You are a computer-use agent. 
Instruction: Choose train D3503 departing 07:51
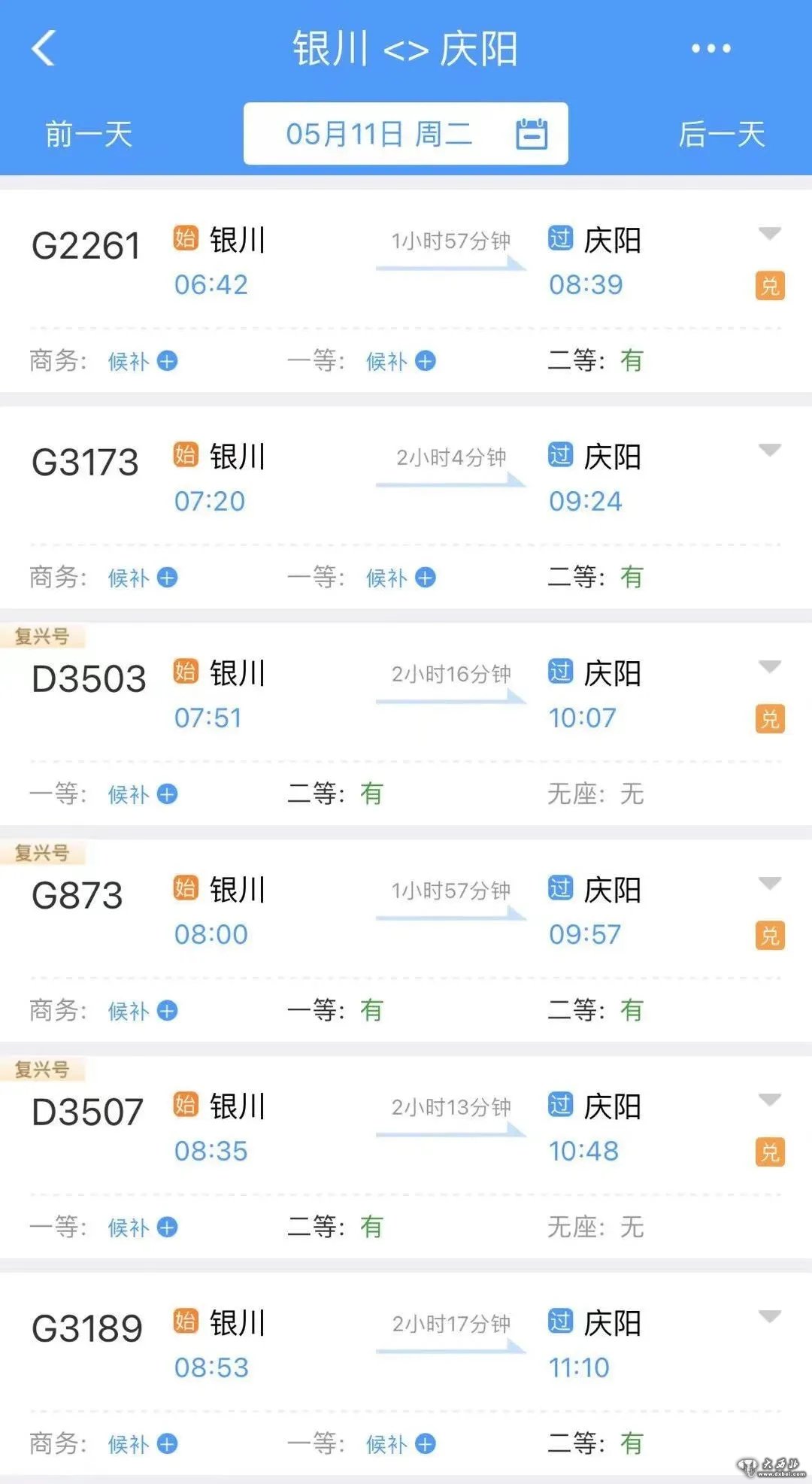(x=89, y=679)
